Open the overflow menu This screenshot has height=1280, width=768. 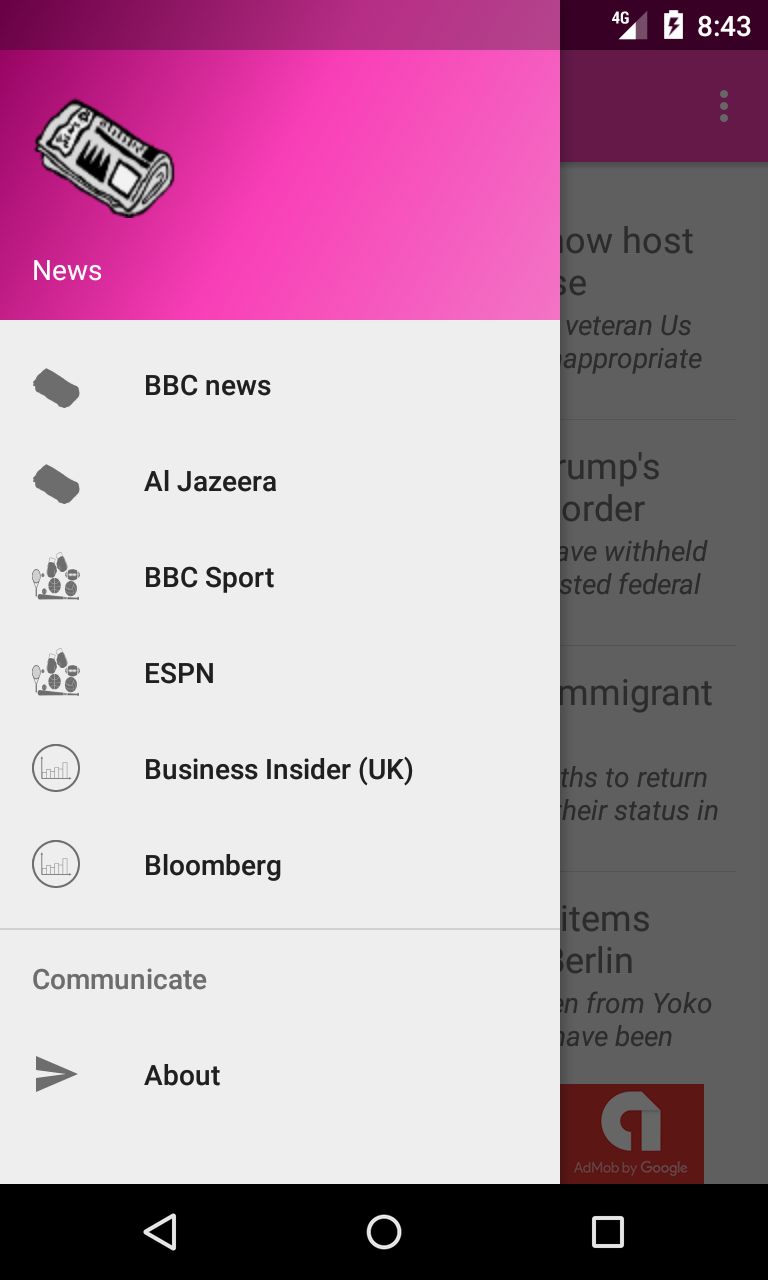723,106
